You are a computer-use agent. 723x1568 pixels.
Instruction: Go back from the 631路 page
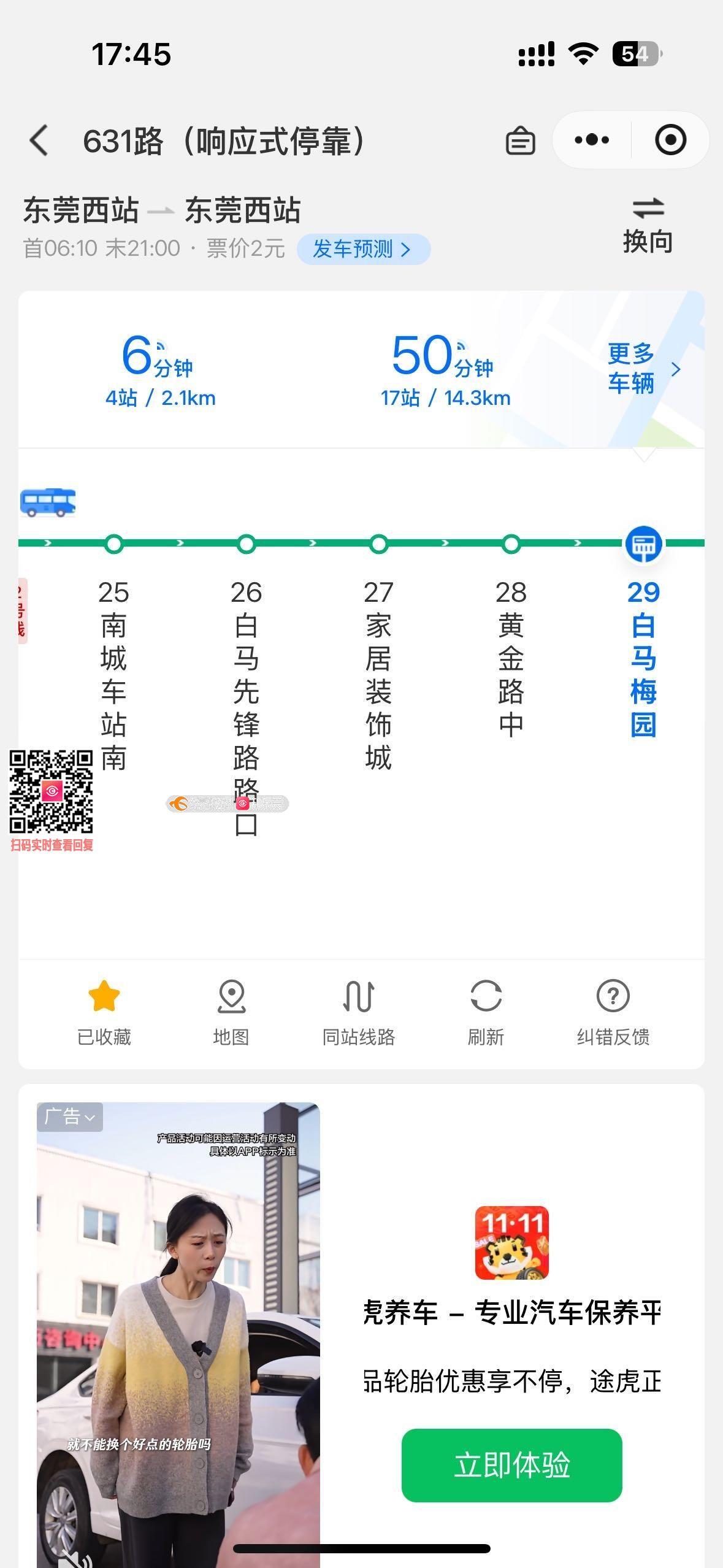tap(39, 140)
